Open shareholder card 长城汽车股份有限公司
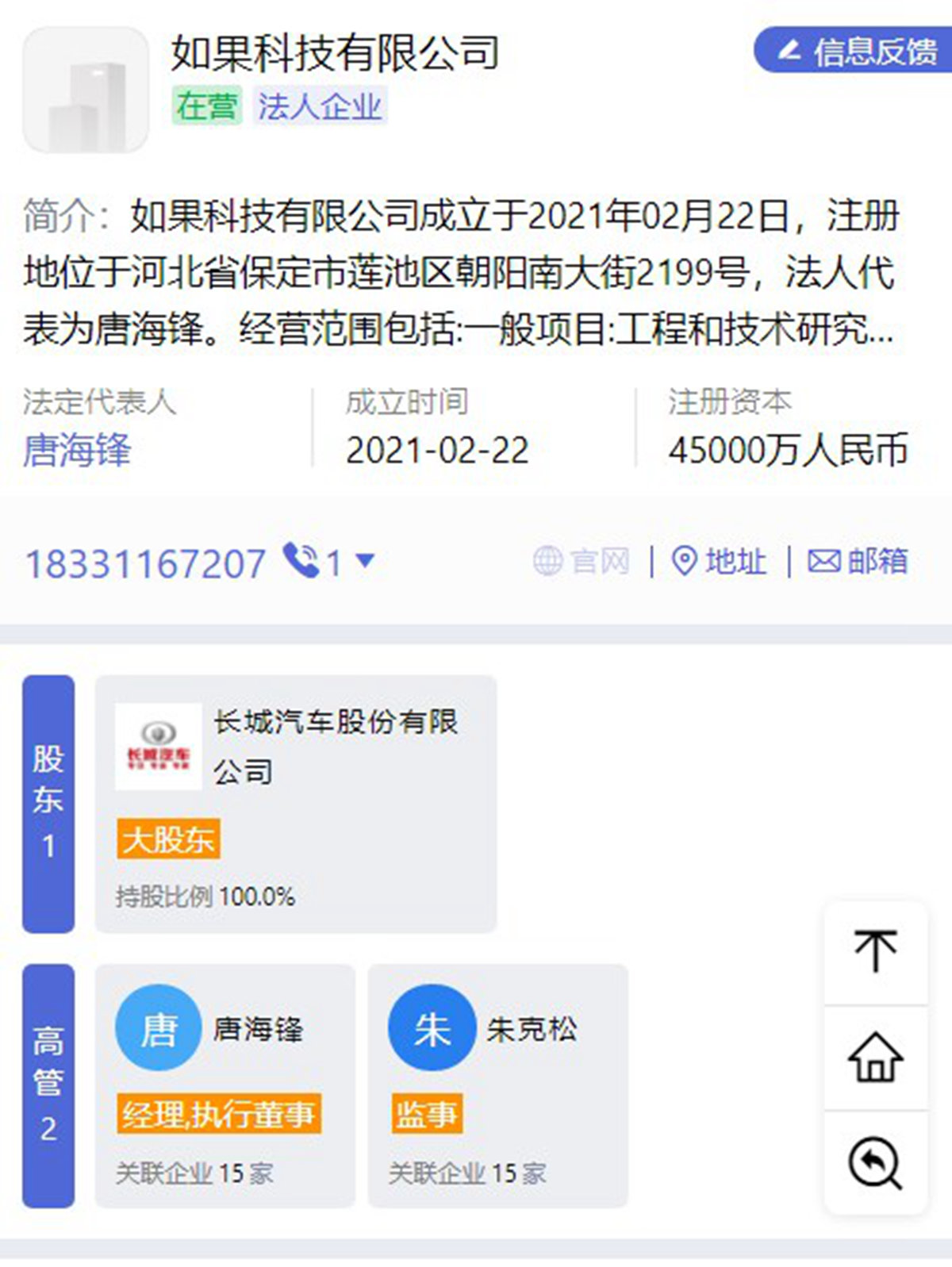The height and width of the screenshot is (1267, 952). click(296, 803)
